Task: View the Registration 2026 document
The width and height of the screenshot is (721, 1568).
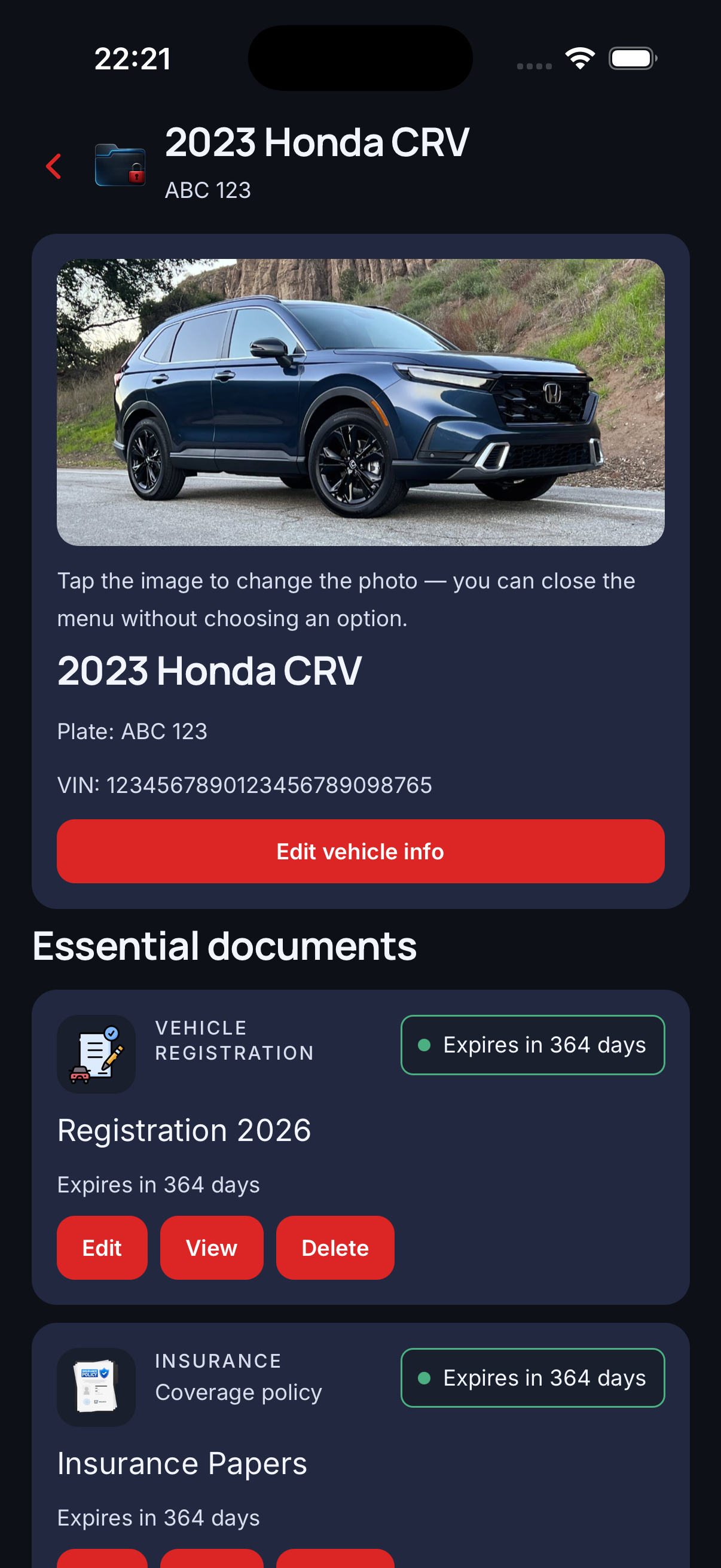Action: tap(211, 1248)
